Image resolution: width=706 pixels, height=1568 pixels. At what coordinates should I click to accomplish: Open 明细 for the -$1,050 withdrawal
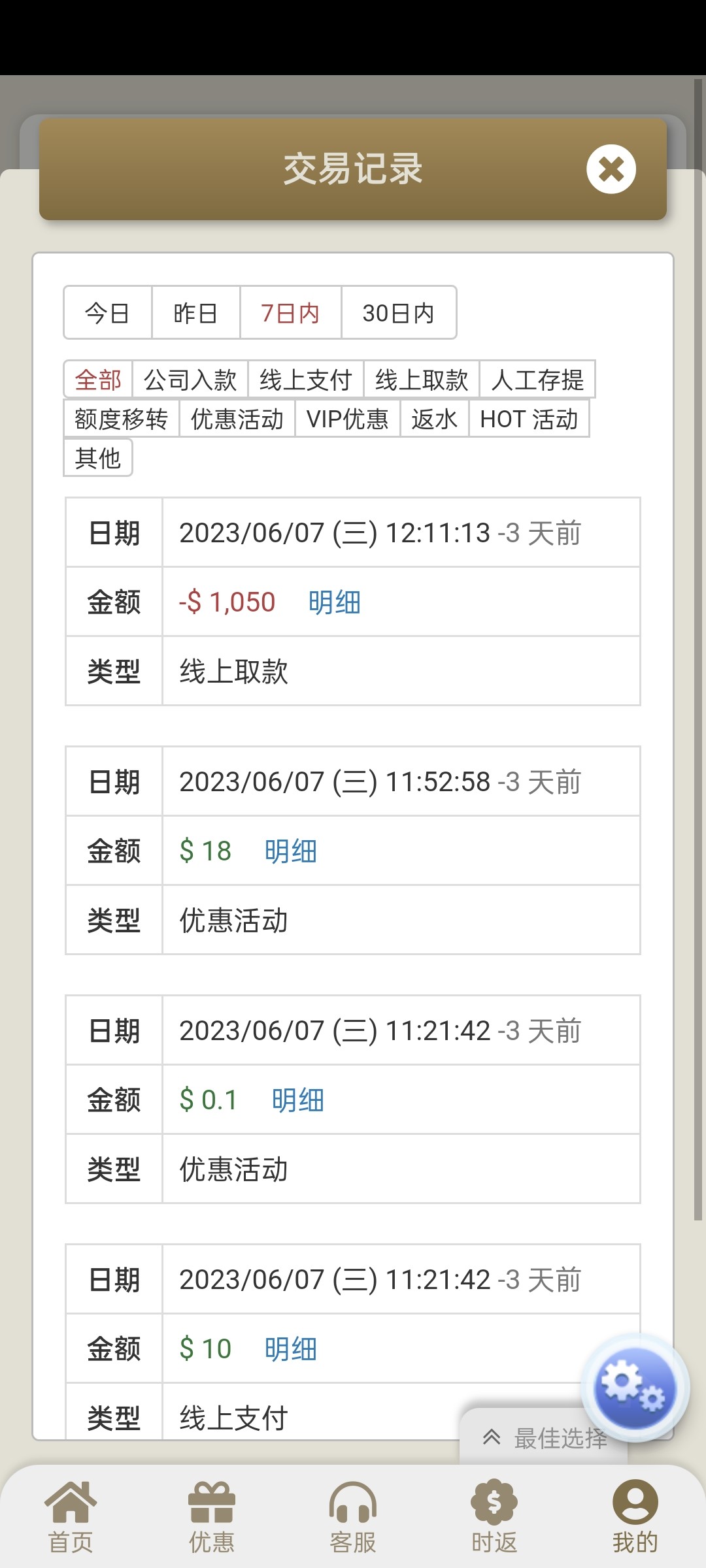[334, 602]
